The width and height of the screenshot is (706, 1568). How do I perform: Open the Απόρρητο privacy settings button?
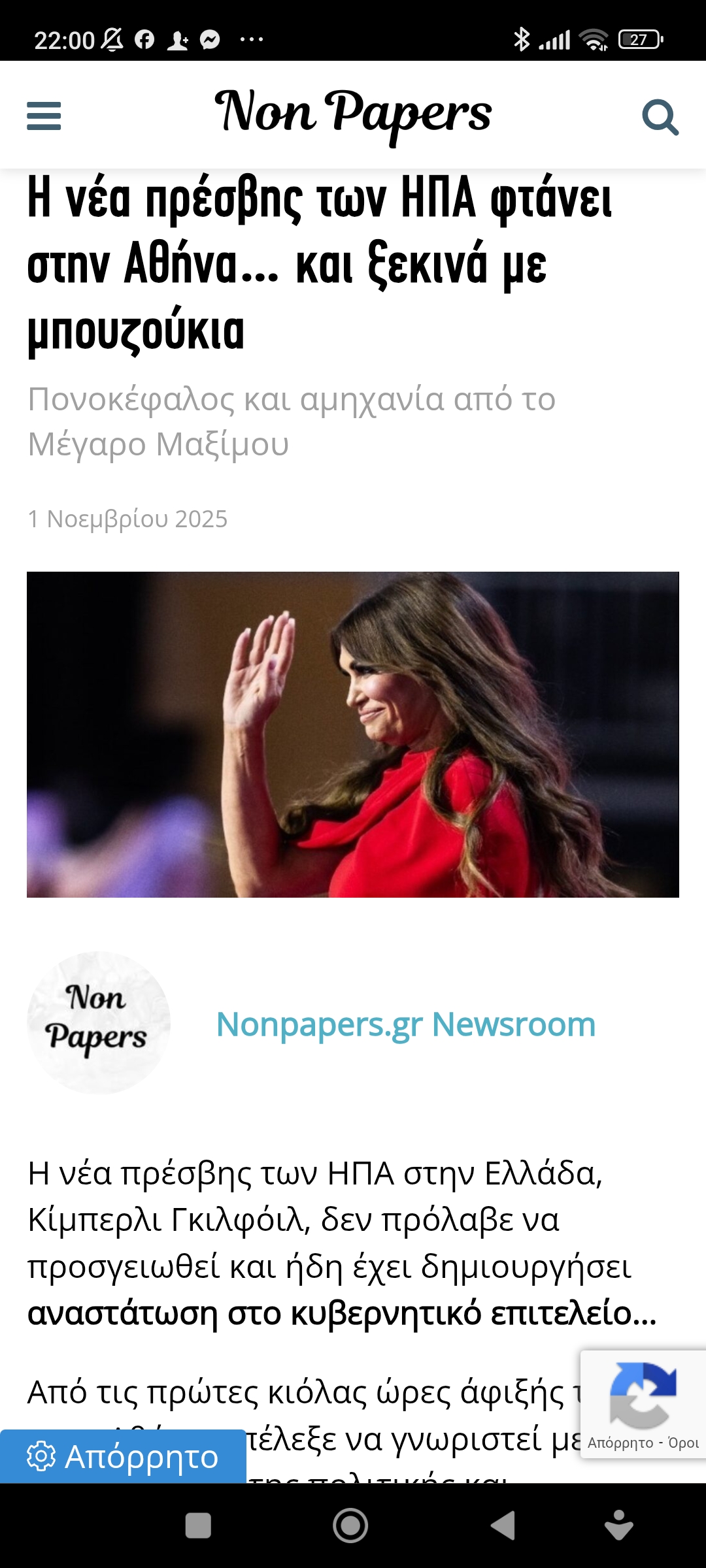[x=123, y=1456]
